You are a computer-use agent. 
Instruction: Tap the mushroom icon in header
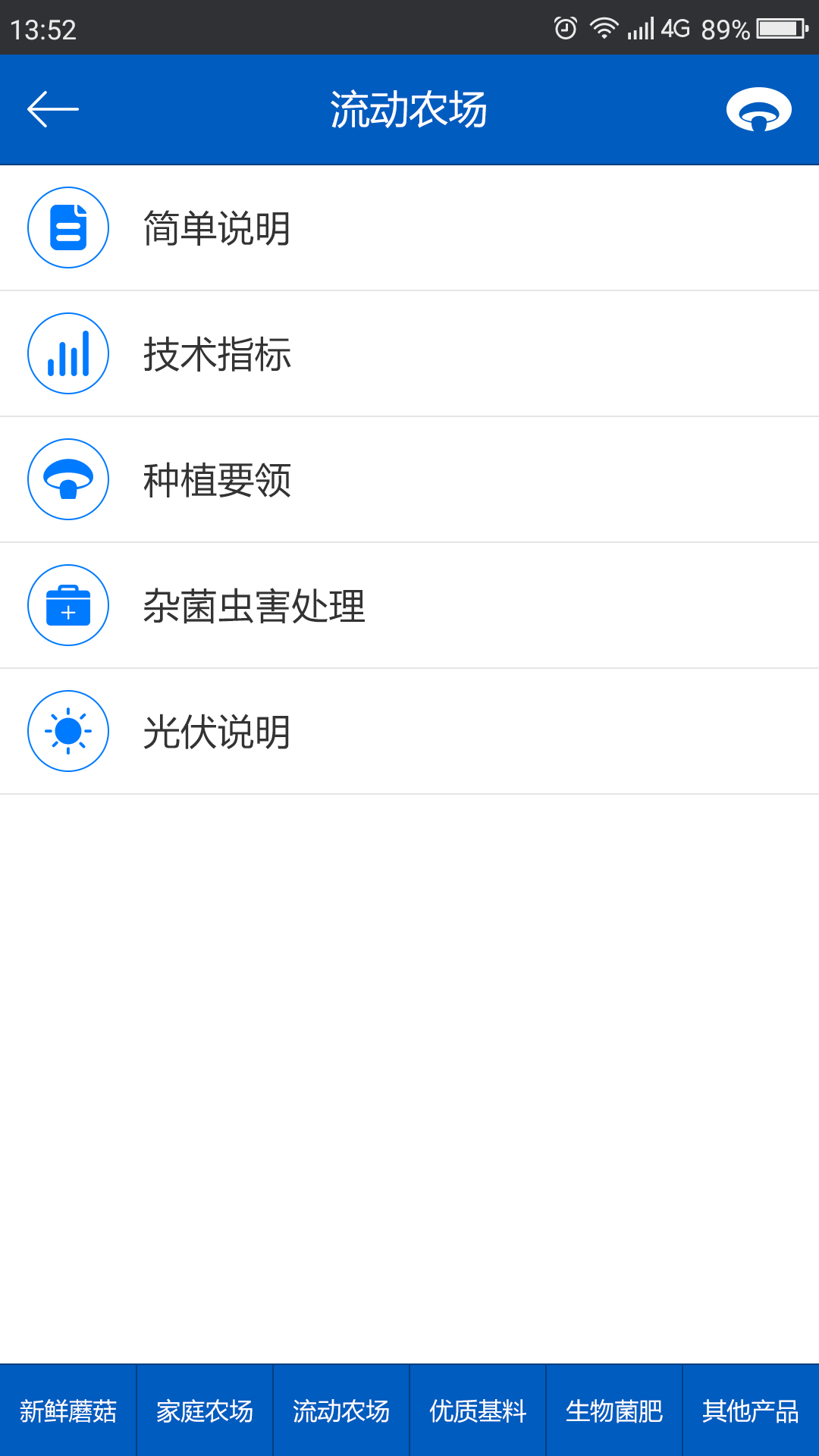coord(758,110)
